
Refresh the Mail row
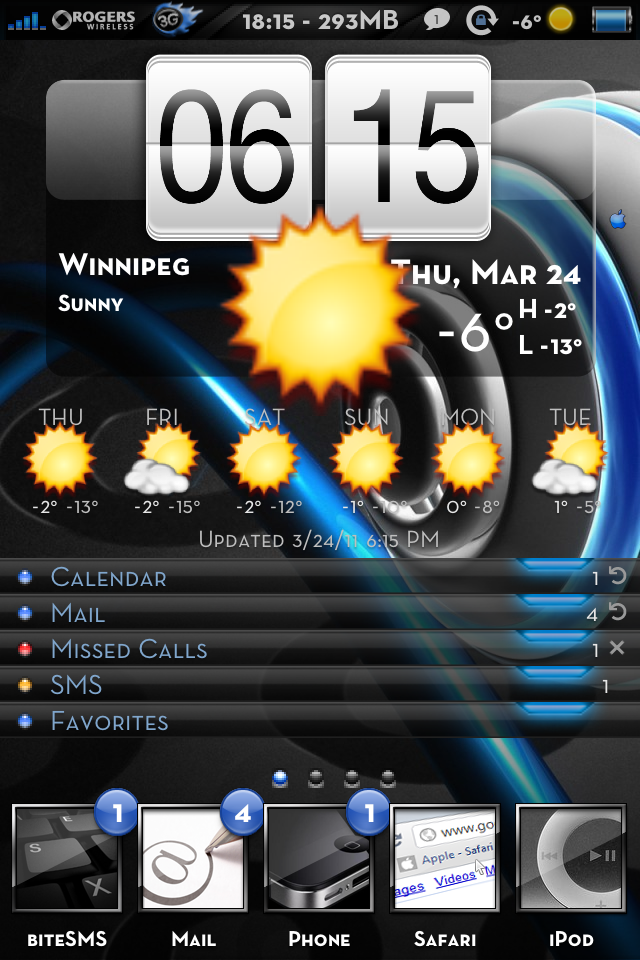pyautogui.click(x=617, y=613)
